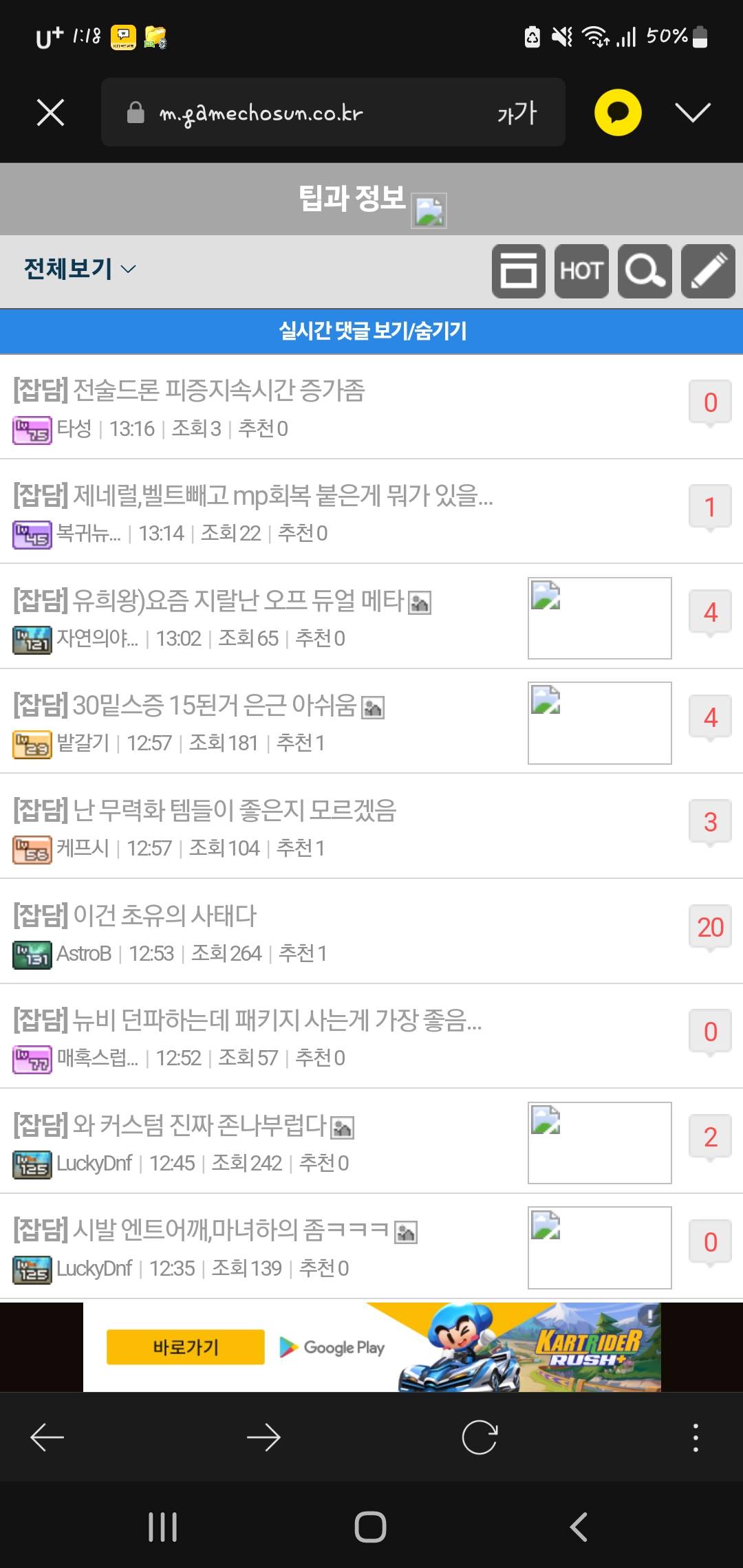Close the in-app browser with X

pyautogui.click(x=50, y=112)
